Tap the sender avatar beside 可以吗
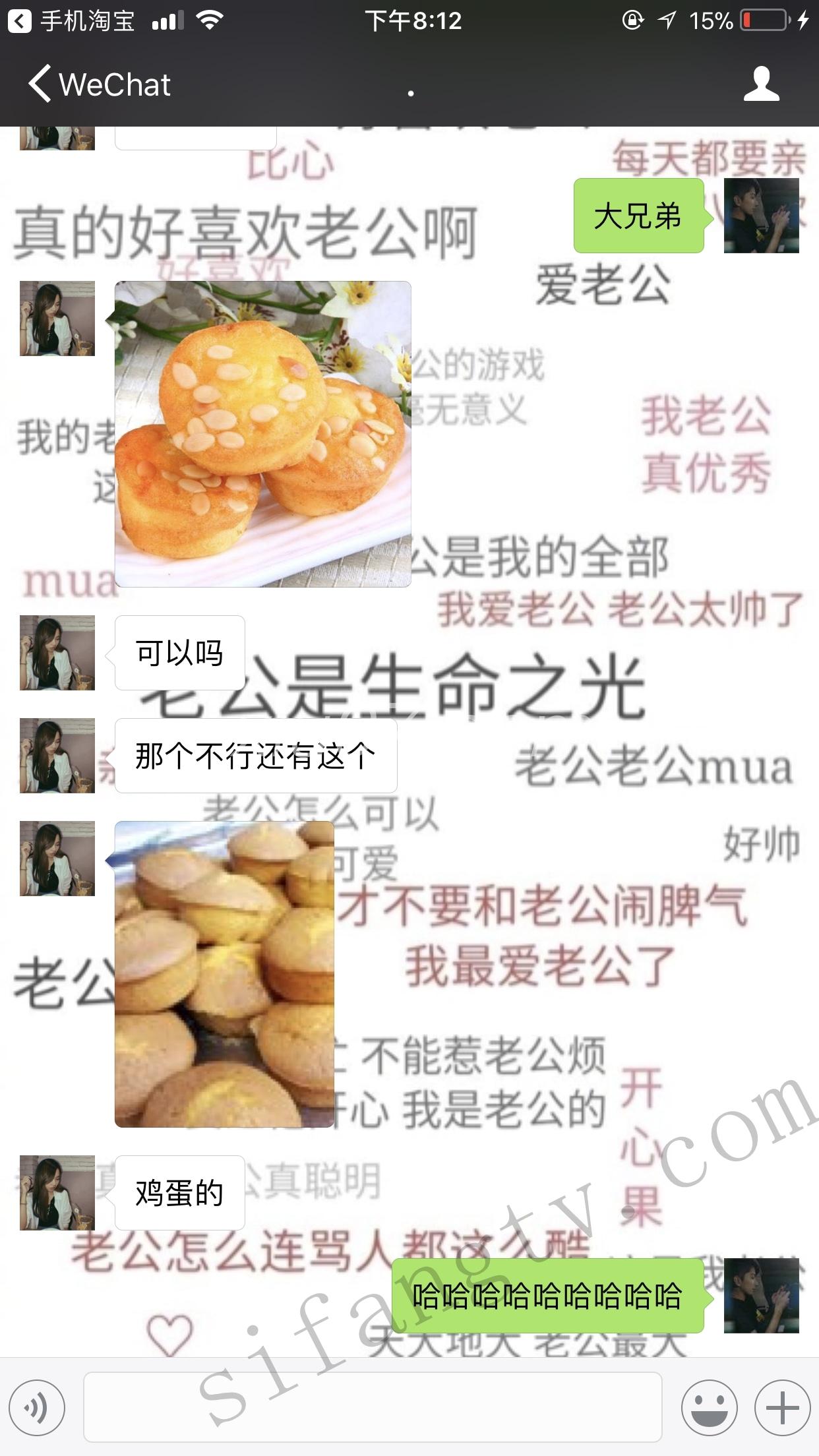This screenshot has height=1456, width=819. pyautogui.click(x=57, y=653)
